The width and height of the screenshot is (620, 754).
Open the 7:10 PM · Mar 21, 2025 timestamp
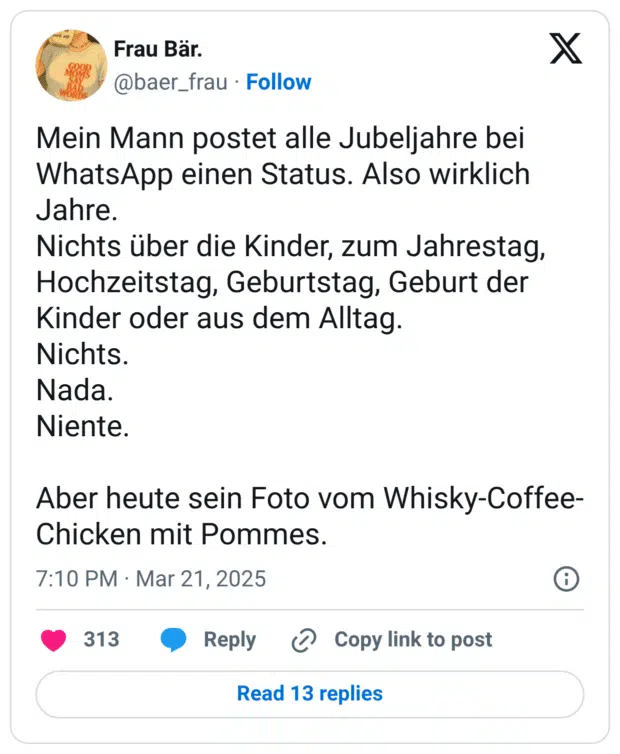click(x=151, y=579)
